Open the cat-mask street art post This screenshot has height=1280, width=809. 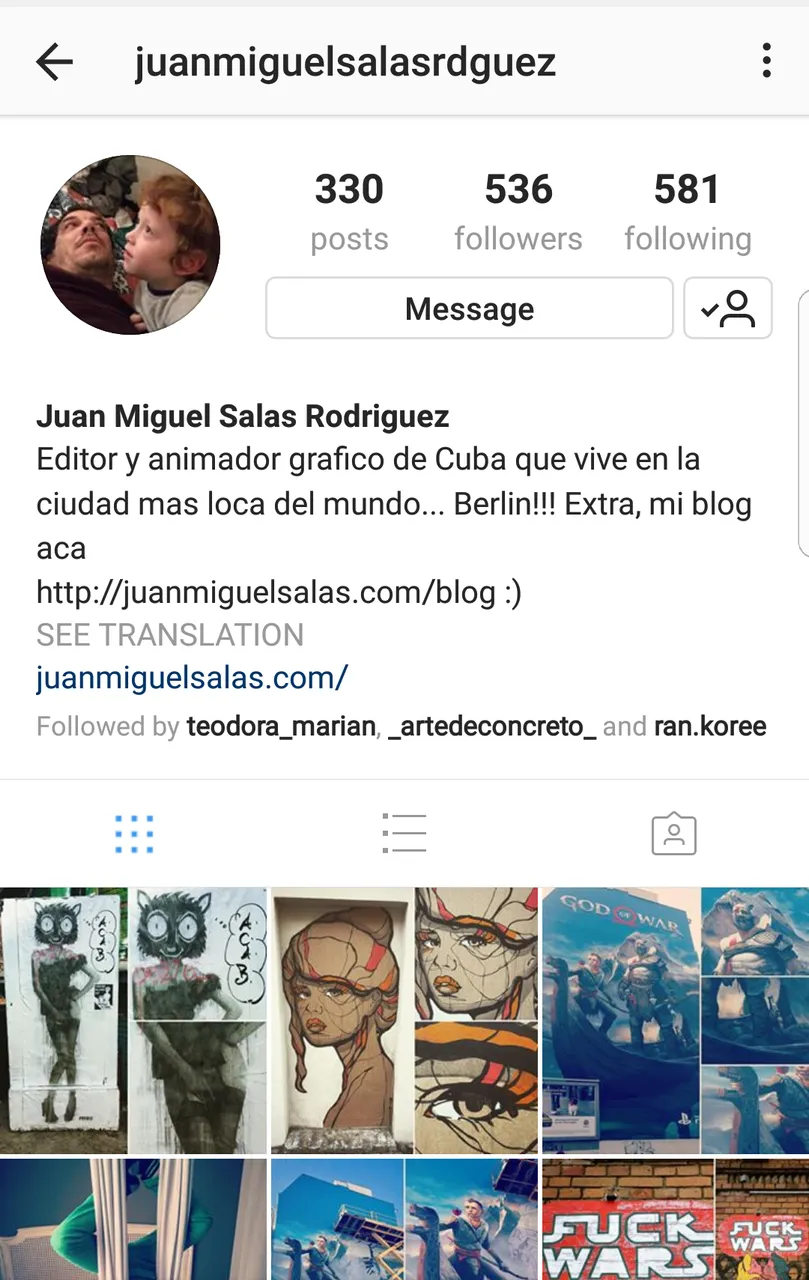tap(133, 1020)
